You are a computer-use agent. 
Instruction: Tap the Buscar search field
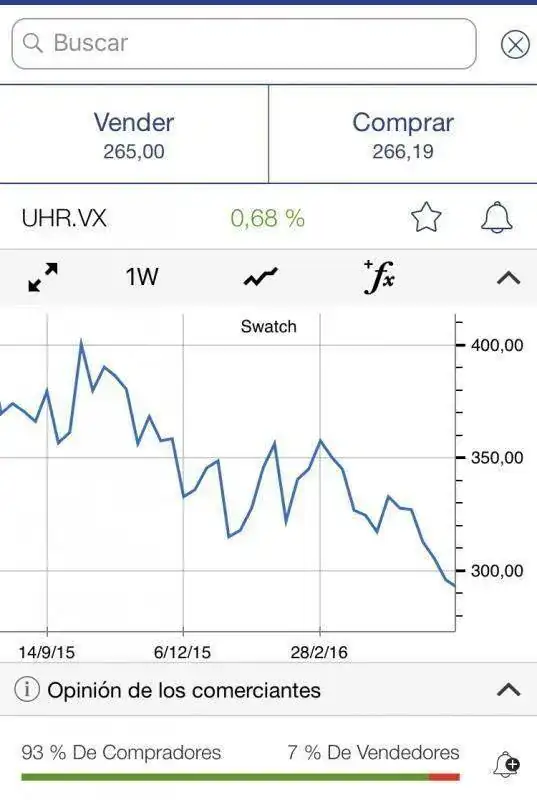(x=244, y=44)
